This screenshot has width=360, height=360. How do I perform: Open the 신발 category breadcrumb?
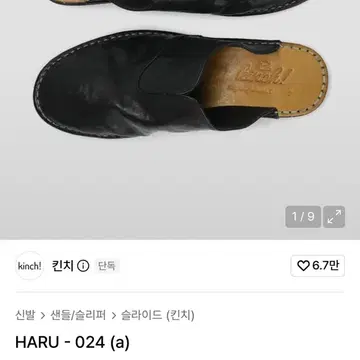pyautogui.click(x=25, y=315)
